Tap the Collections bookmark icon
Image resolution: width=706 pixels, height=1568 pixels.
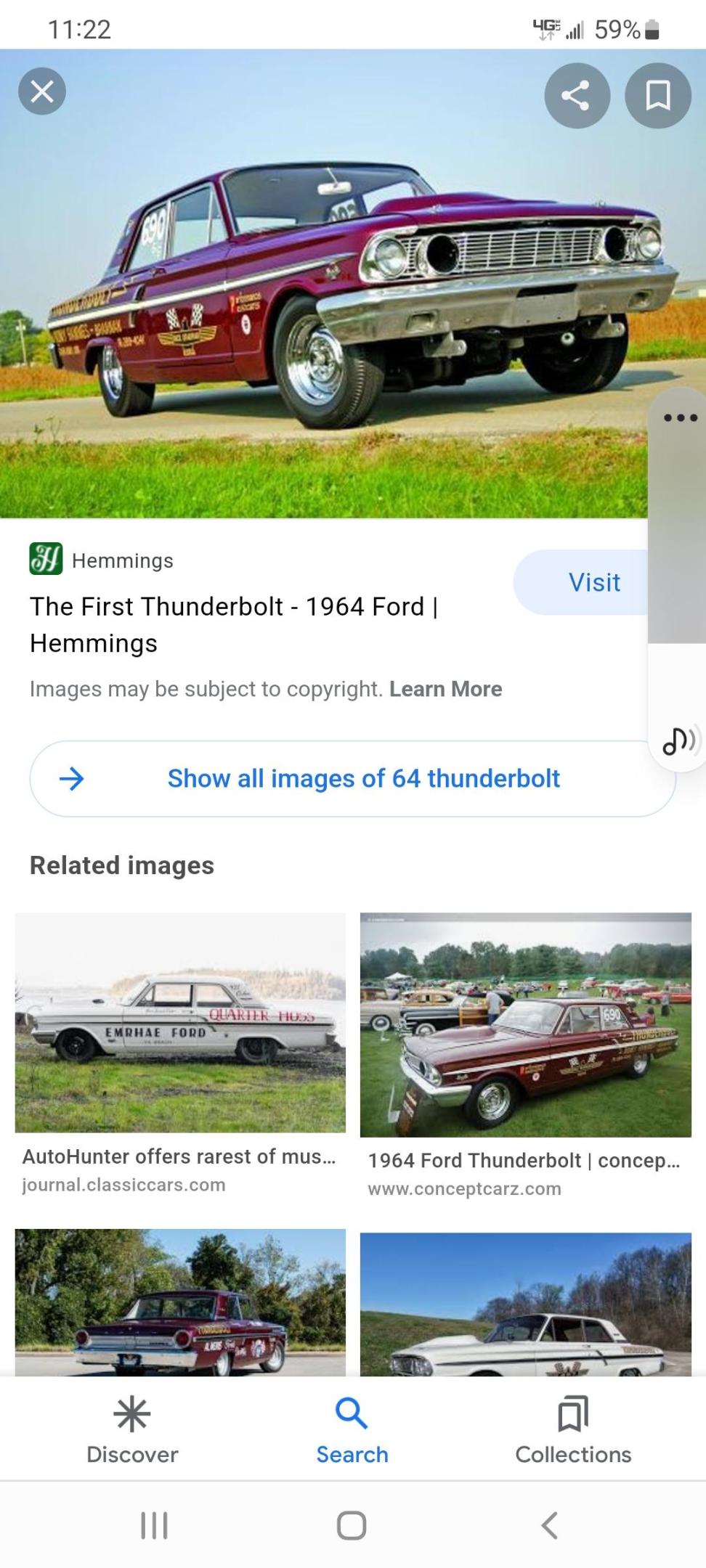[x=573, y=1414]
